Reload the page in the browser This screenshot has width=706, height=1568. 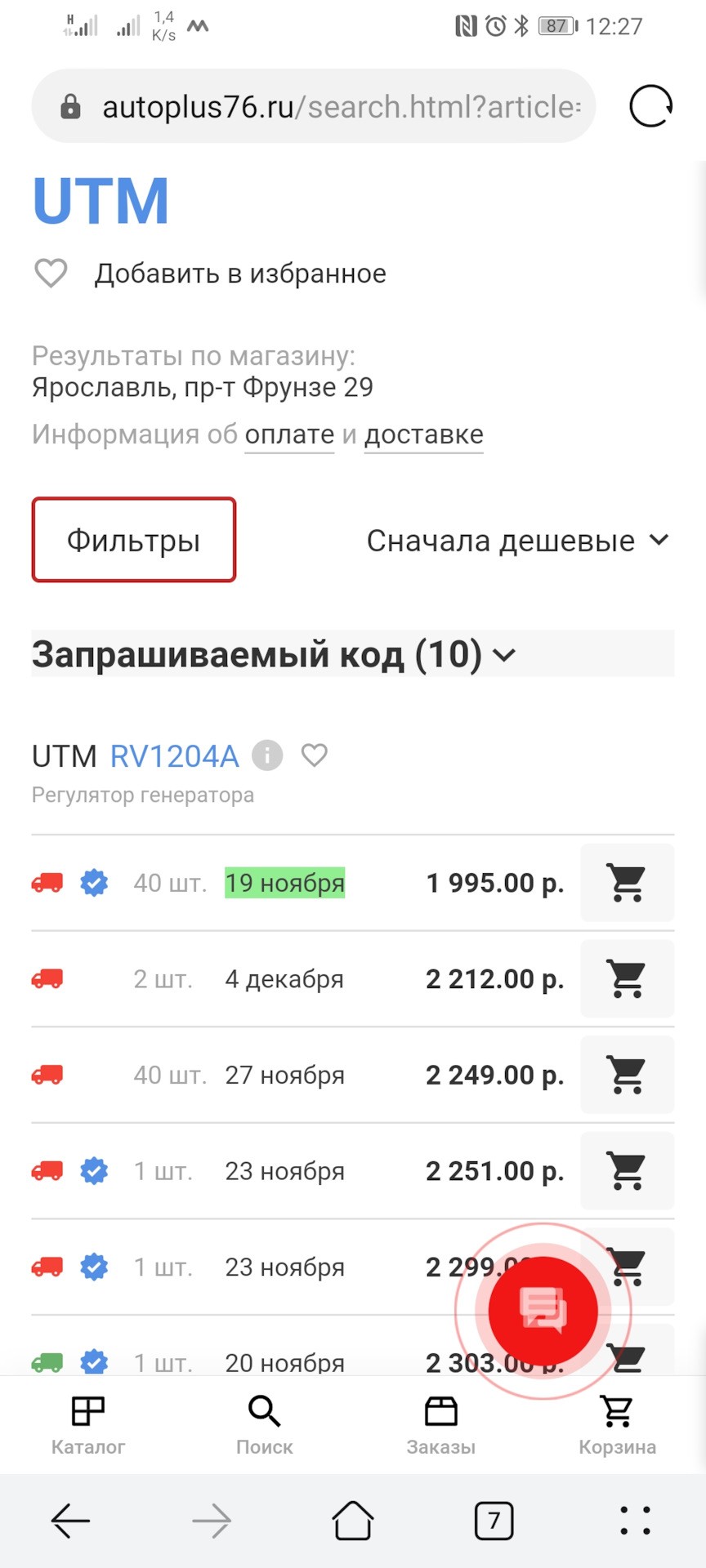pyautogui.click(x=650, y=106)
